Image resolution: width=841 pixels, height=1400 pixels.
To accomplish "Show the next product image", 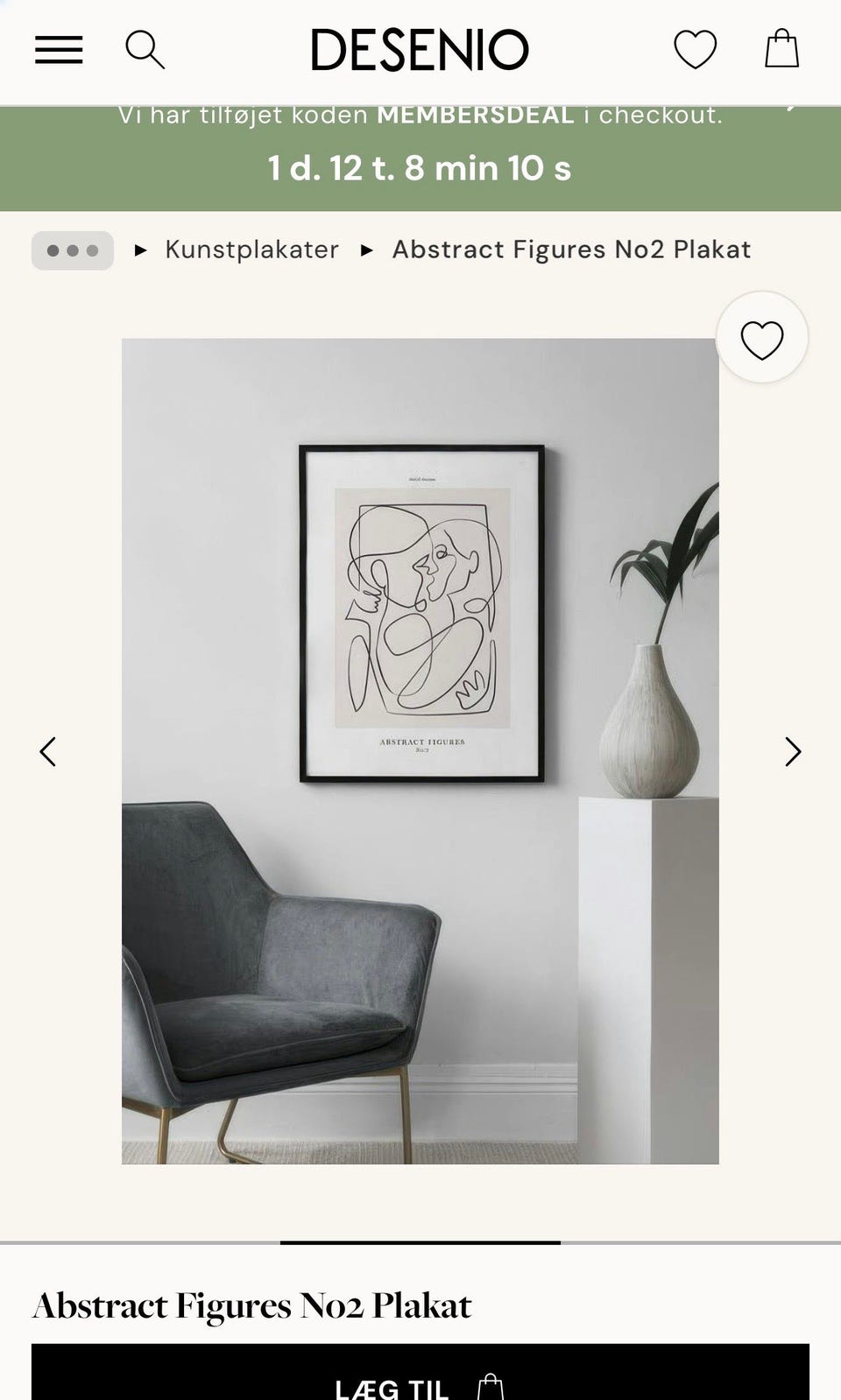I will [x=793, y=751].
